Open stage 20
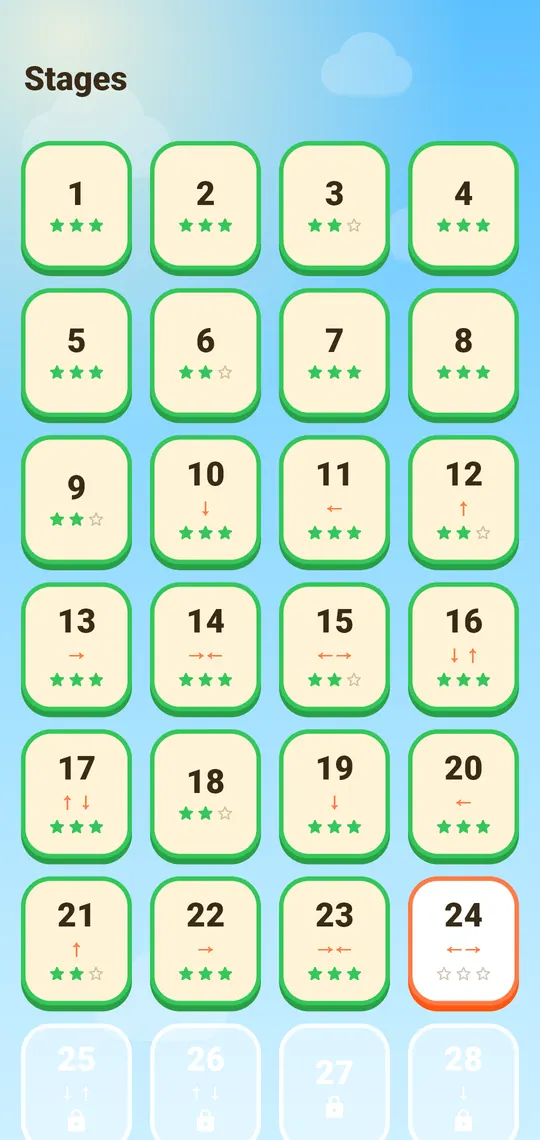 click(x=464, y=796)
